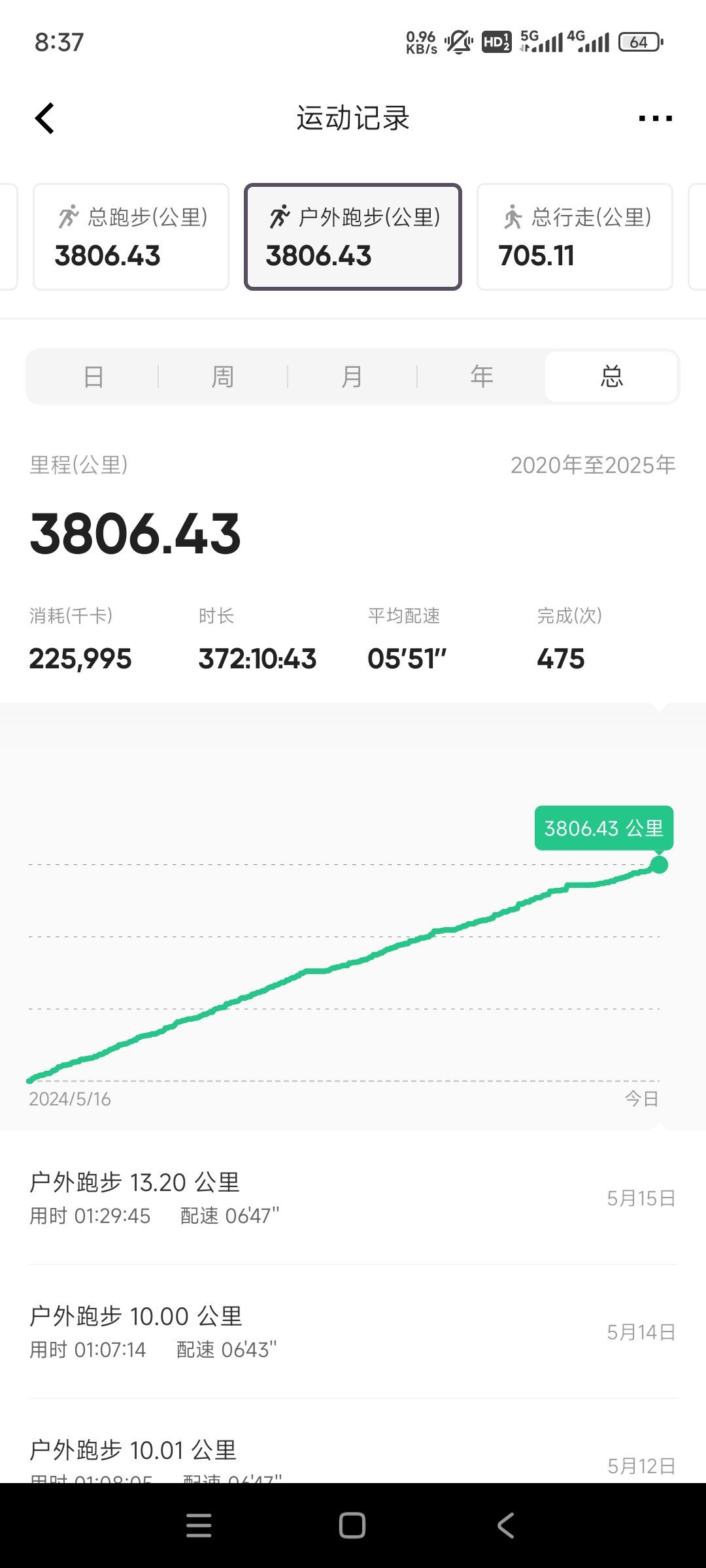Viewport: 706px width, 1568px height.
Task: Open the 13.20 公里 run from 5月15日
Action: [x=353, y=1198]
